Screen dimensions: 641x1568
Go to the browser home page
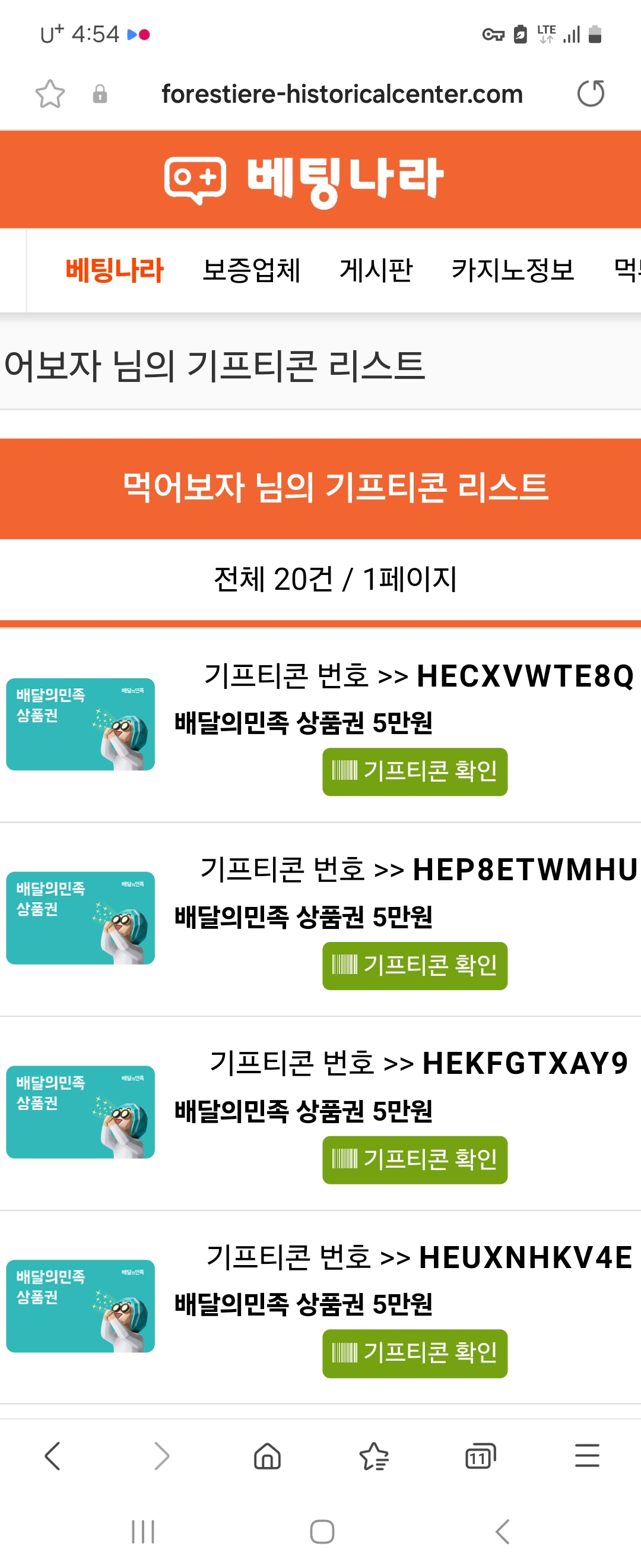pyautogui.click(x=267, y=1456)
